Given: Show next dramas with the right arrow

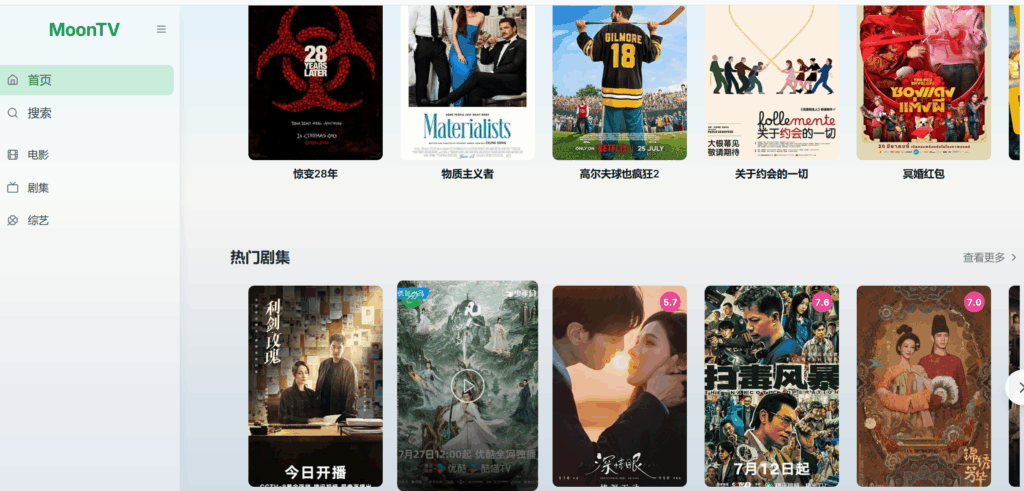Looking at the screenshot, I should [x=1017, y=387].
